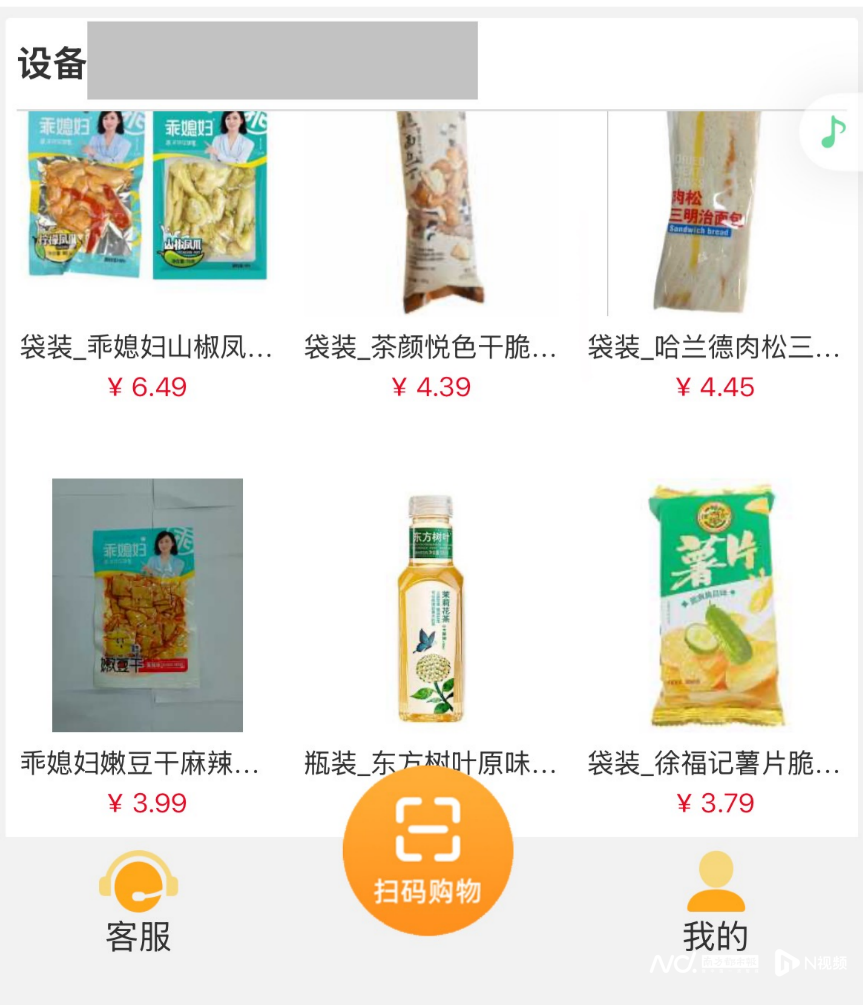Image resolution: width=863 pixels, height=1005 pixels.
Task: View the 哈兰德肉松三明治 bread thumbnail
Action: (x=700, y=210)
